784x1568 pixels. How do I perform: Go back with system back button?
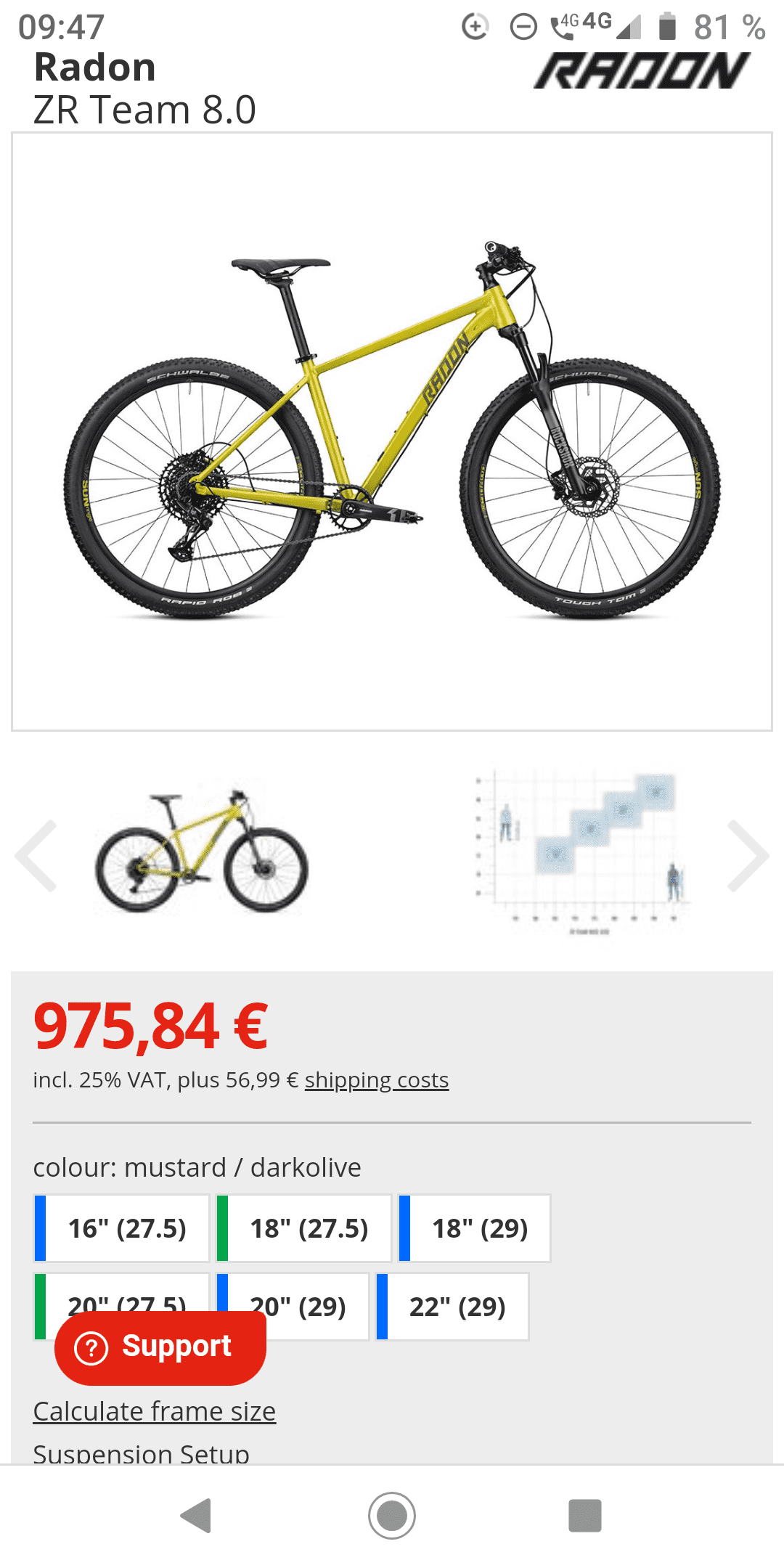tap(196, 1516)
